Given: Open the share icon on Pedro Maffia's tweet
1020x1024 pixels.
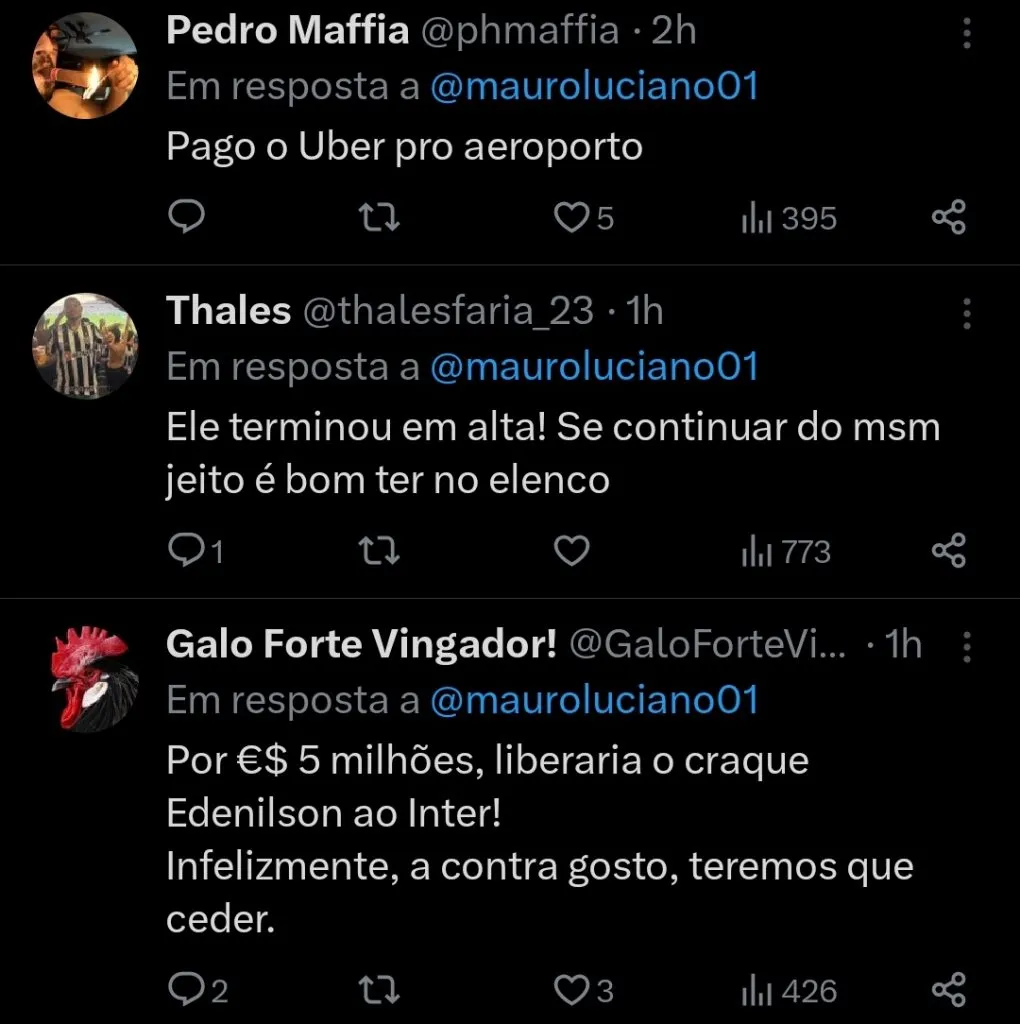Looking at the screenshot, I should pyautogui.click(x=948, y=216).
